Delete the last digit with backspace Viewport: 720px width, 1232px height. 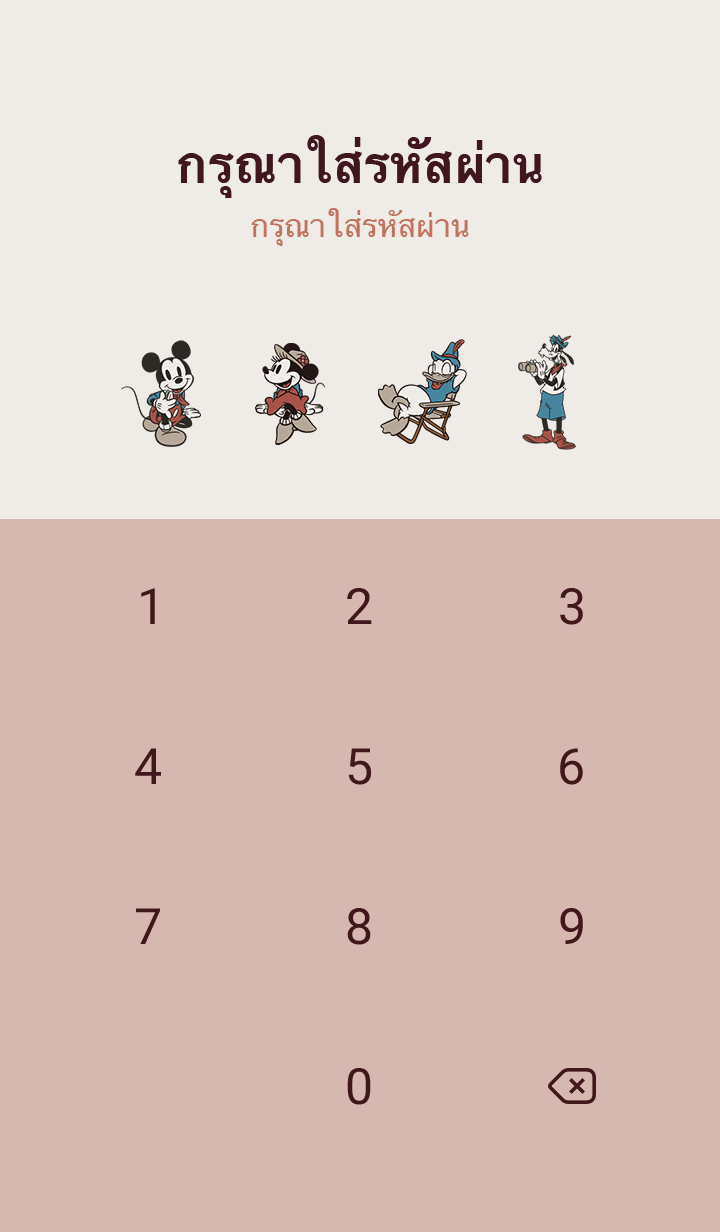[x=572, y=1086]
